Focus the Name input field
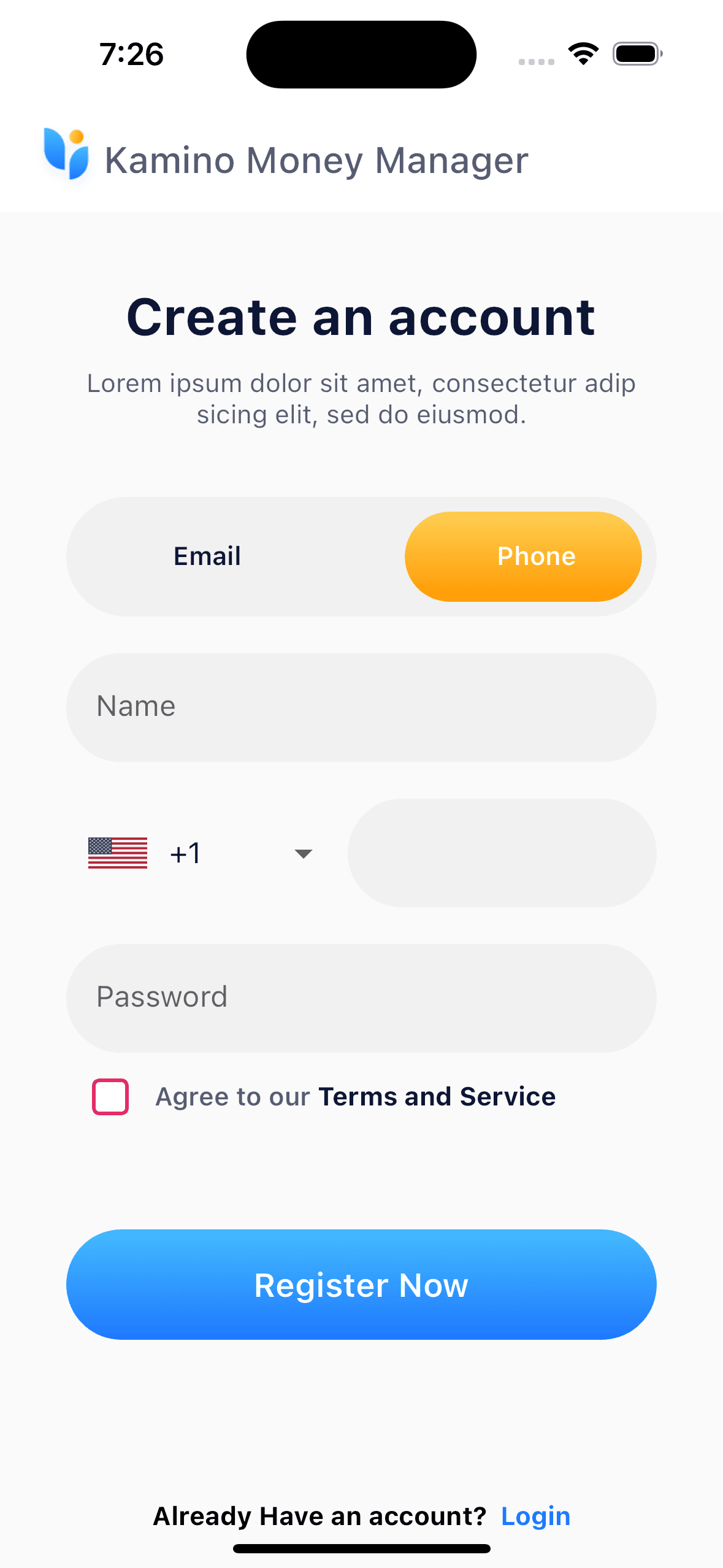 tap(361, 707)
